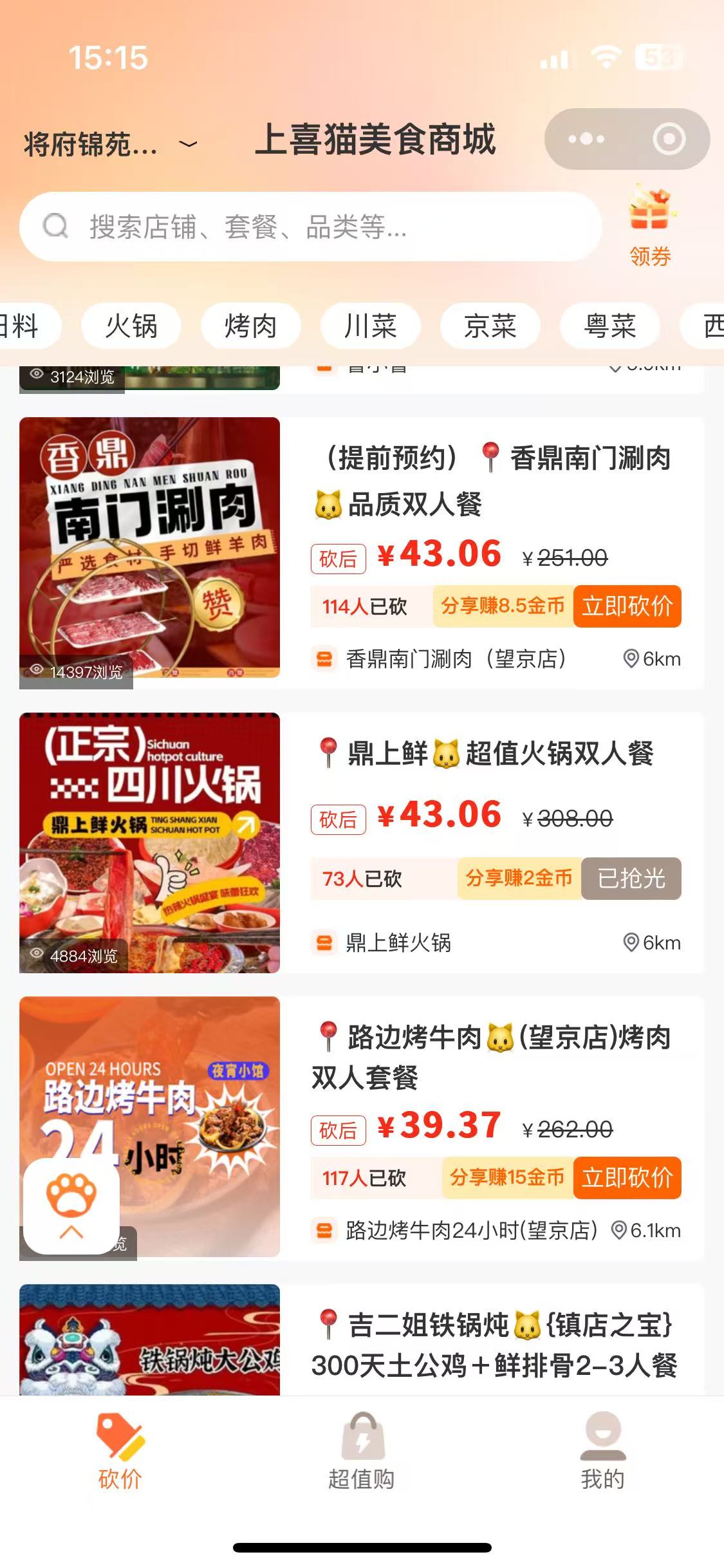Open the 领券 coupon gift icon

[x=650, y=224]
